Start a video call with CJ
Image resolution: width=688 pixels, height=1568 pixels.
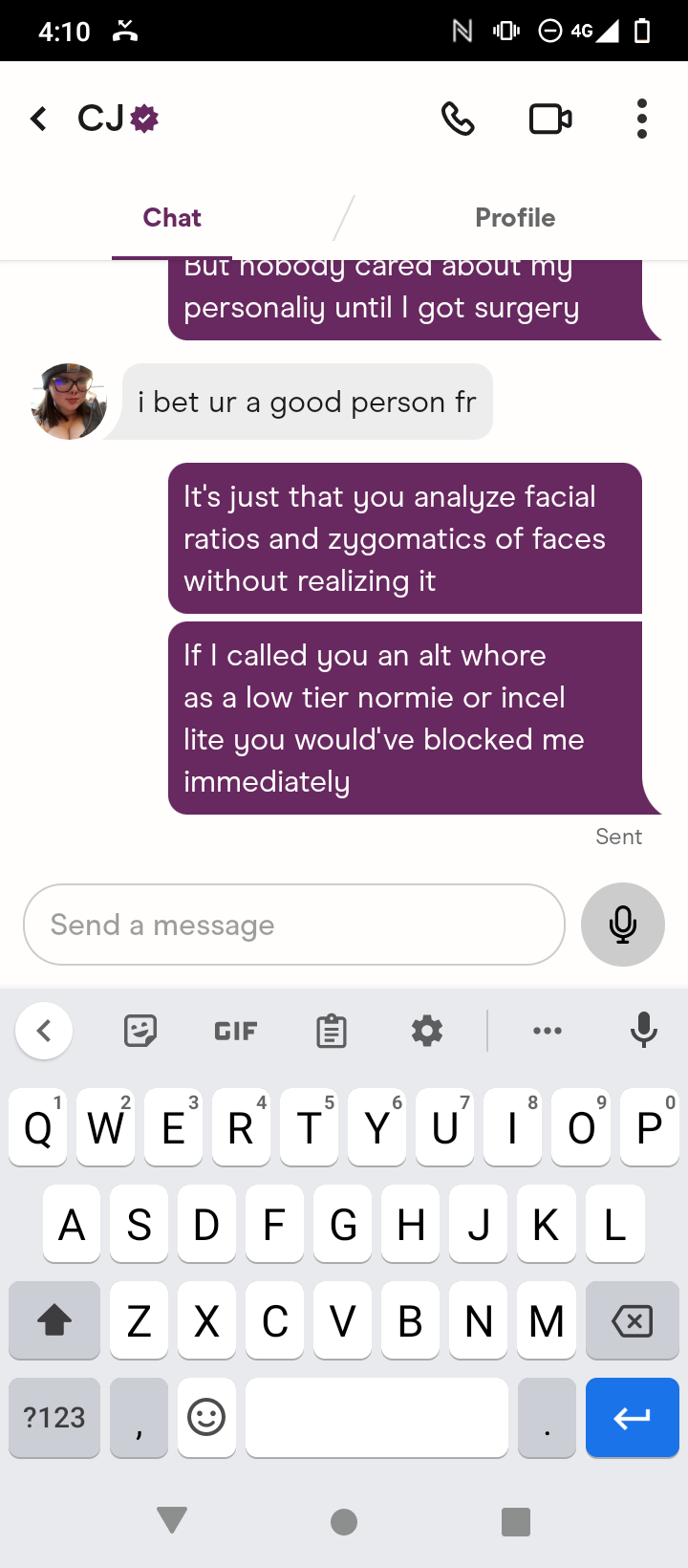pos(550,119)
